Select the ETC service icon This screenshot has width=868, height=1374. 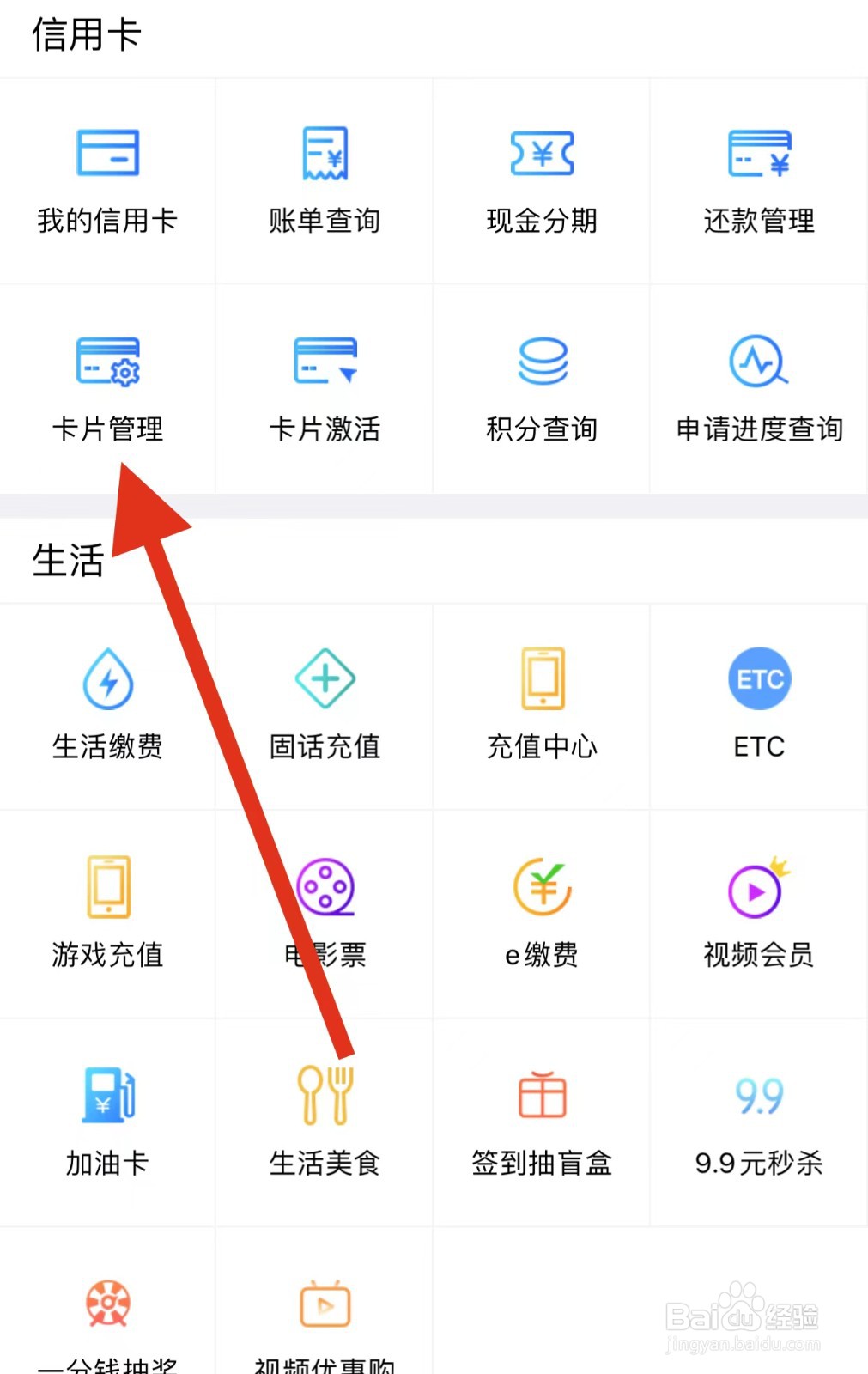click(758, 704)
